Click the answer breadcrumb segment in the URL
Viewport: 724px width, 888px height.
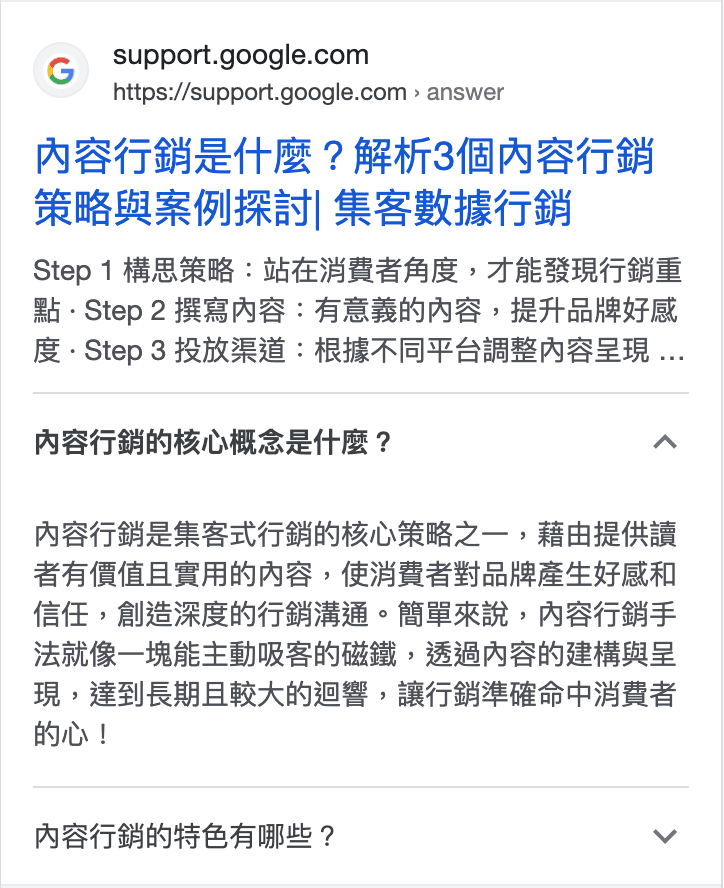(x=466, y=92)
